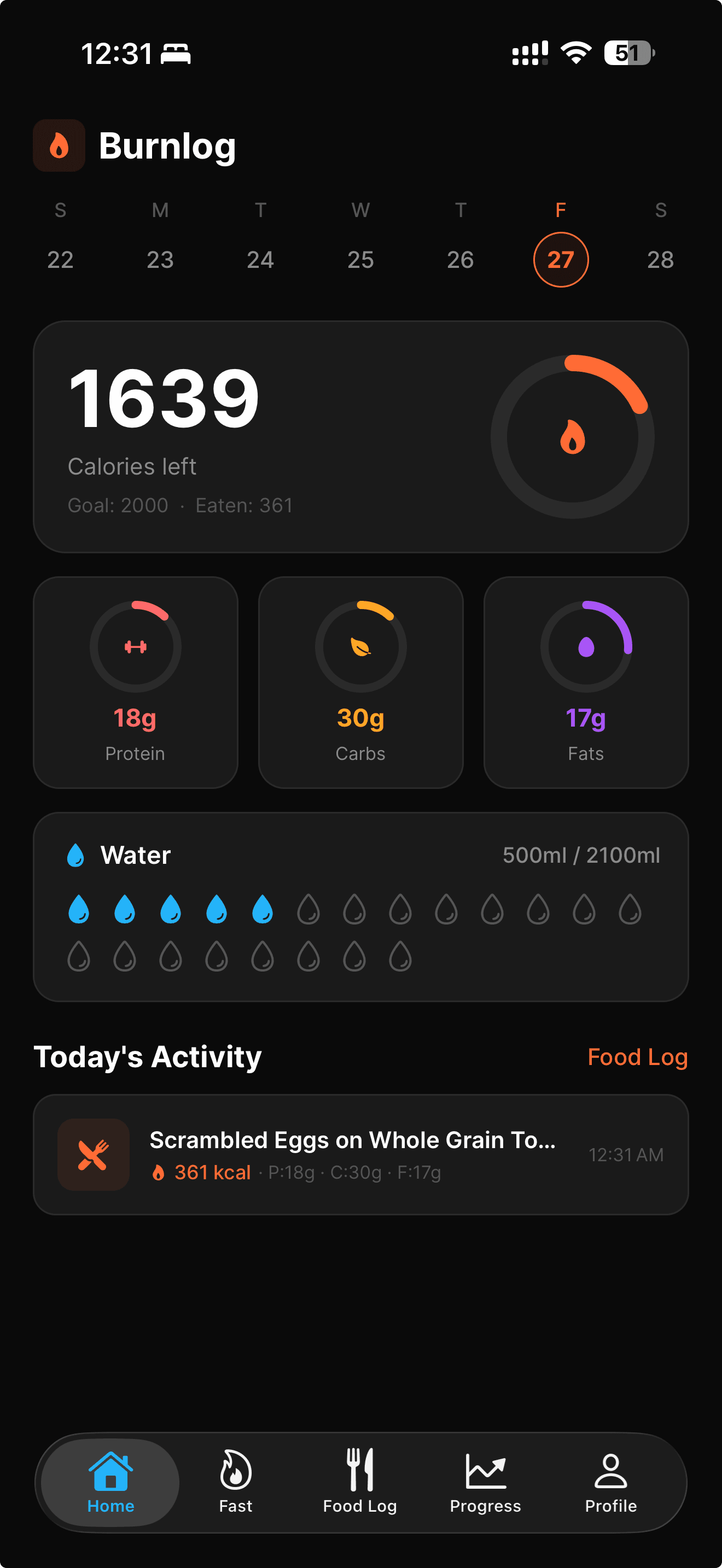This screenshot has width=722, height=1568.
Task: Select Saturday the 28th
Action: coord(660,259)
